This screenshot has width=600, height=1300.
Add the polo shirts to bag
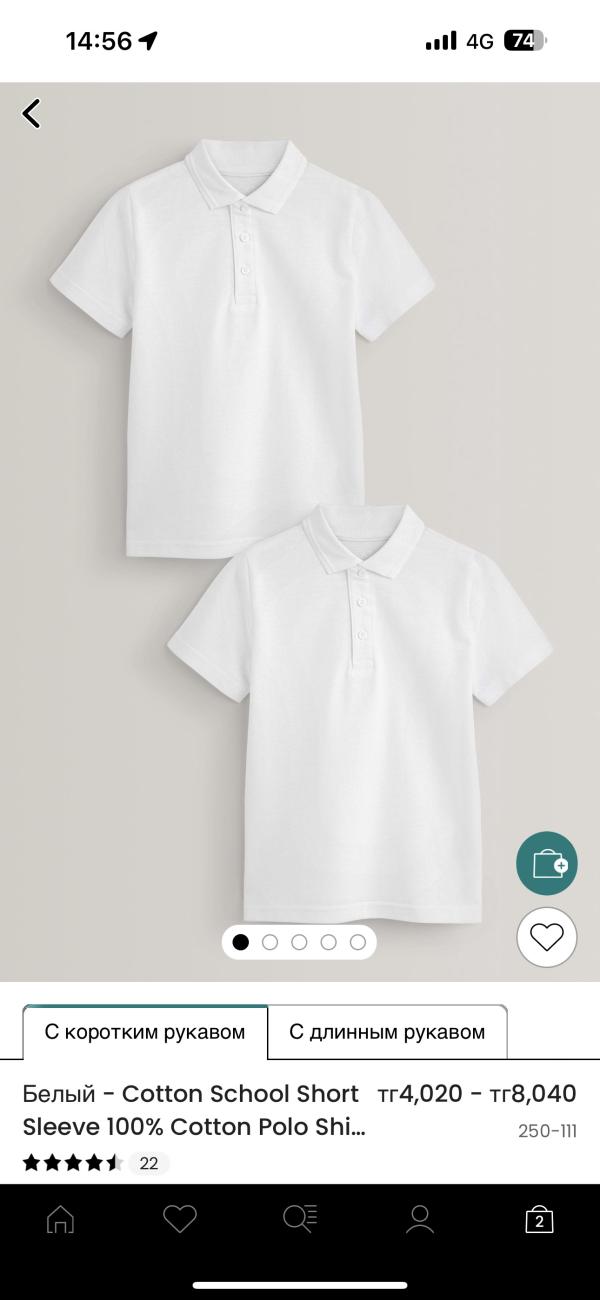pyautogui.click(x=547, y=863)
